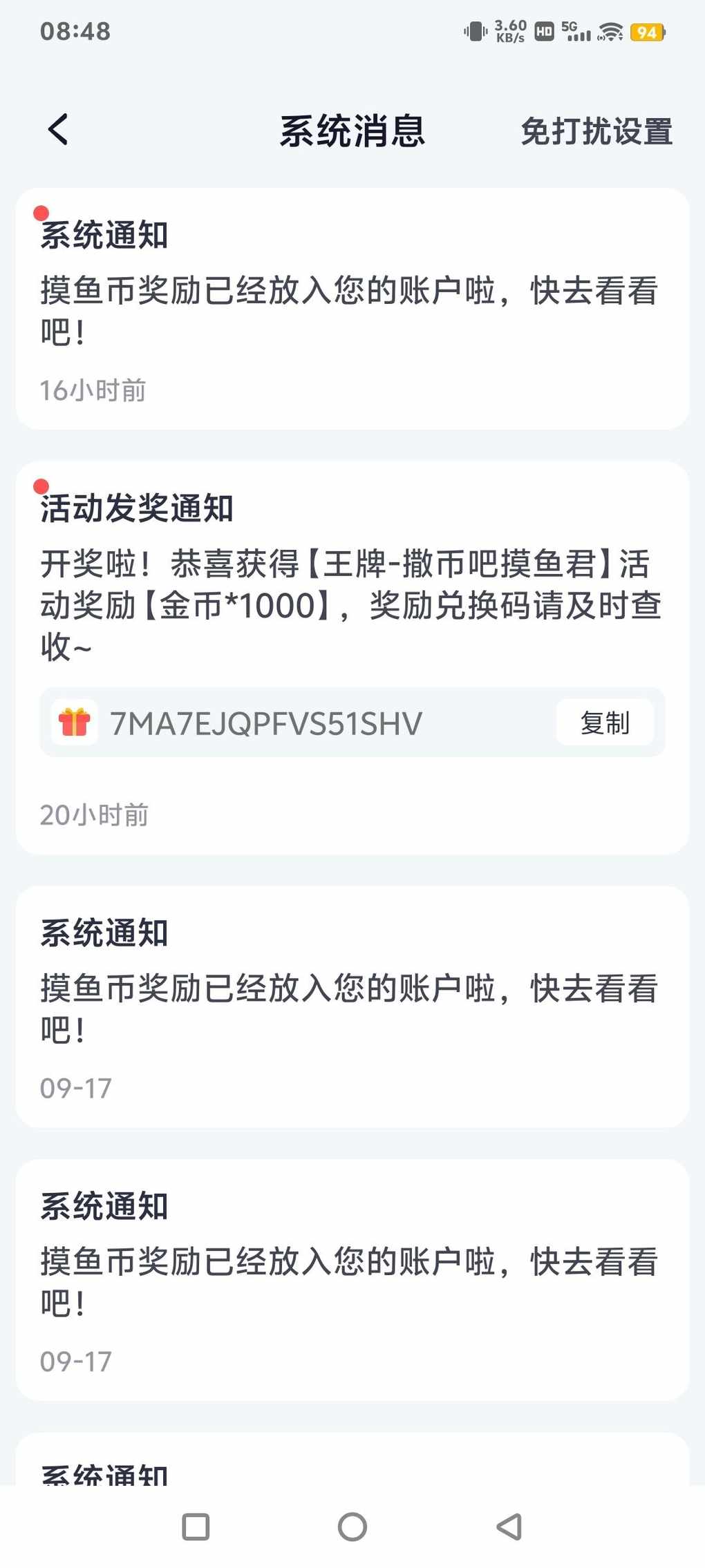
Task: Tap system home button
Action: tap(352, 1527)
